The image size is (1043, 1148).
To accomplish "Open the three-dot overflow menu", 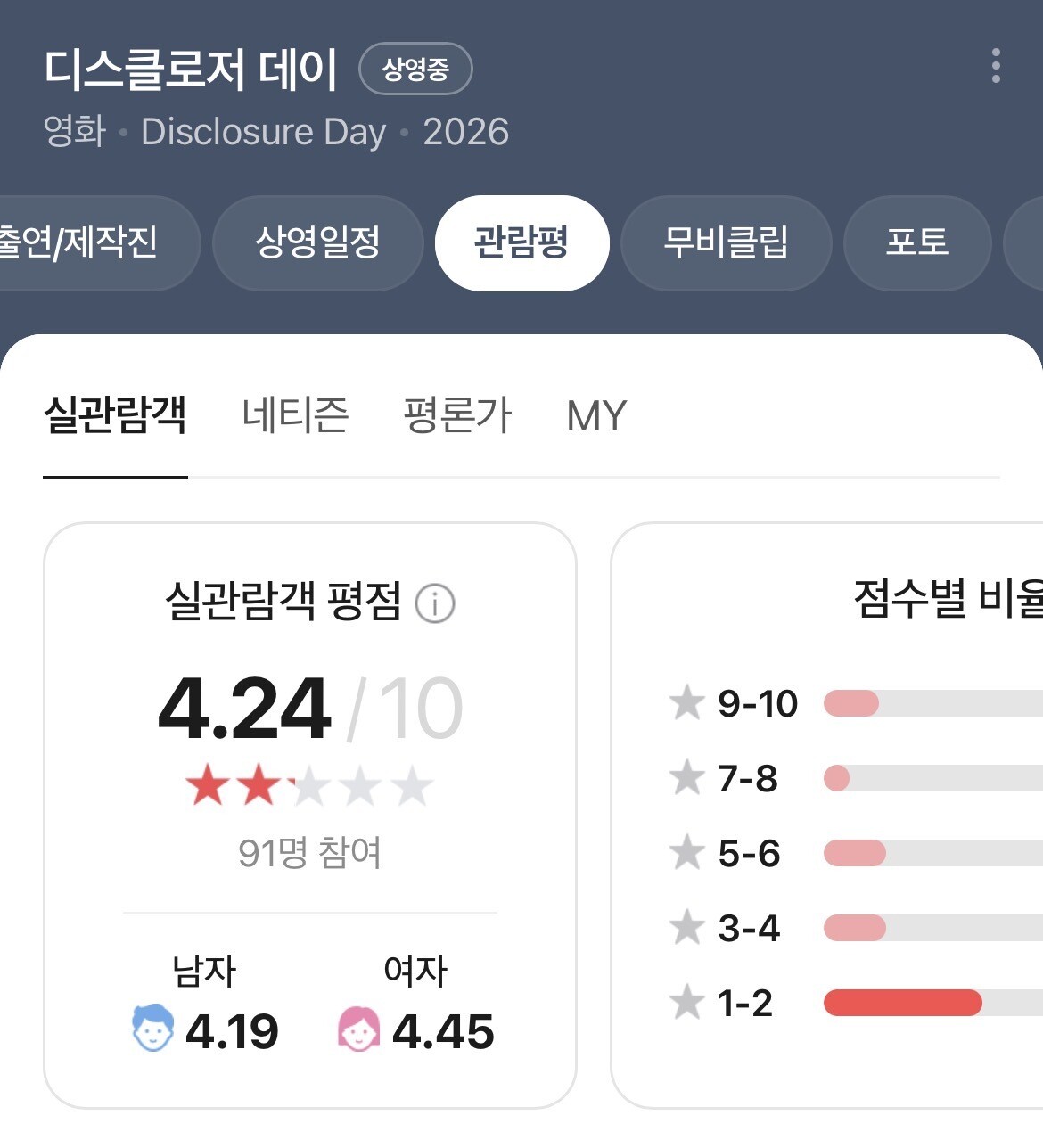I will pyautogui.click(x=996, y=67).
